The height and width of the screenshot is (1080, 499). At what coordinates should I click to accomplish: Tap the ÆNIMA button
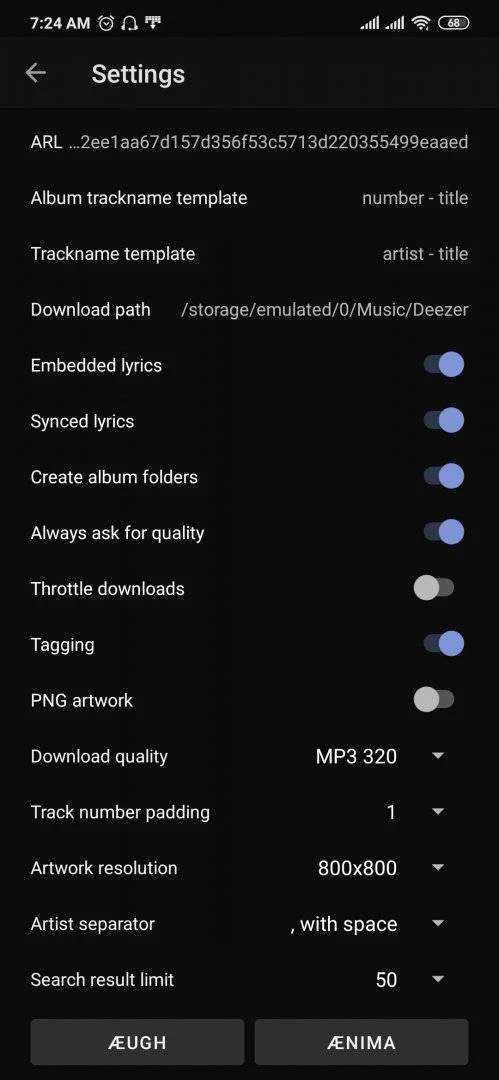[x=362, y=1042]
